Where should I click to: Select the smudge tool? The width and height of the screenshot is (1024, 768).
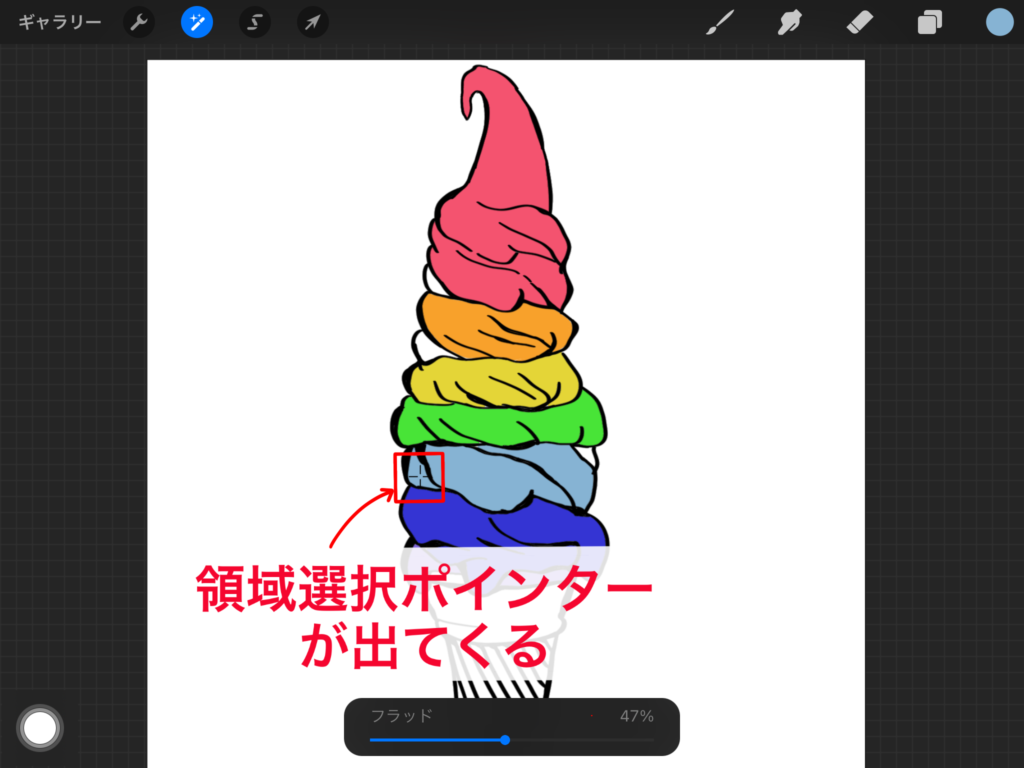[x=790, y=22]
